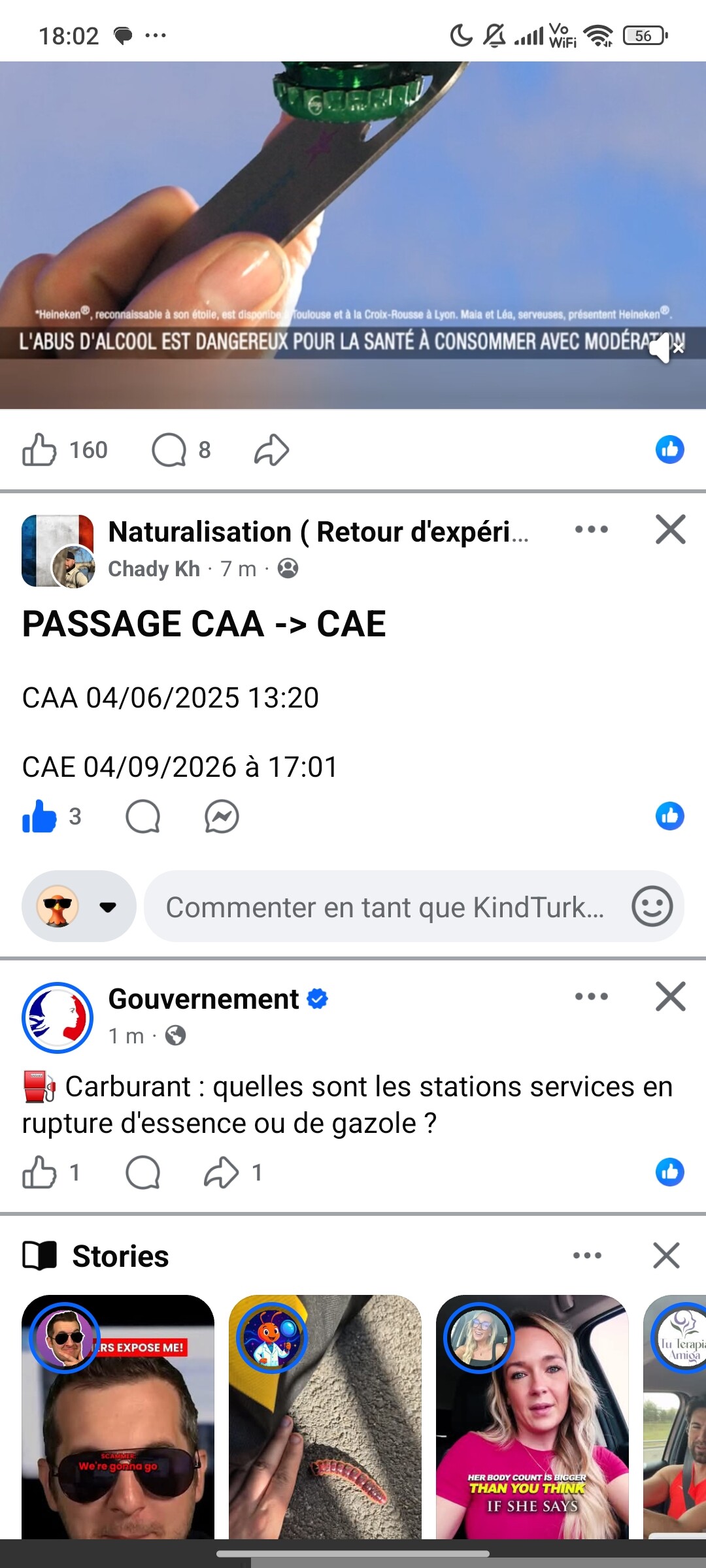The image size is (706, 1568).
Task: Open the Naturalisation group page
Action: pos(318,532)
